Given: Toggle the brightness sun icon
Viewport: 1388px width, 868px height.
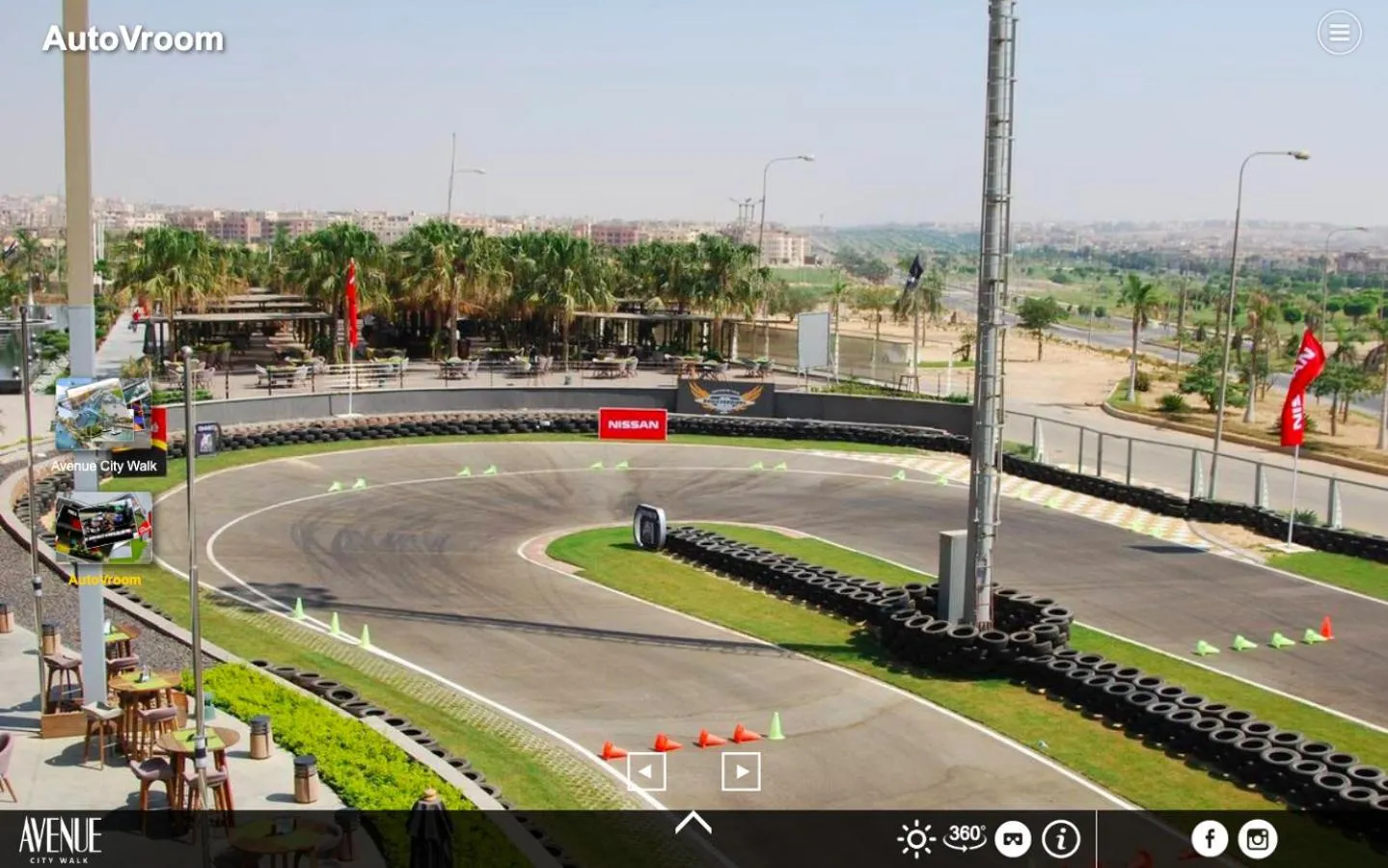Looking at the screenshot, I should coord(914,839).
